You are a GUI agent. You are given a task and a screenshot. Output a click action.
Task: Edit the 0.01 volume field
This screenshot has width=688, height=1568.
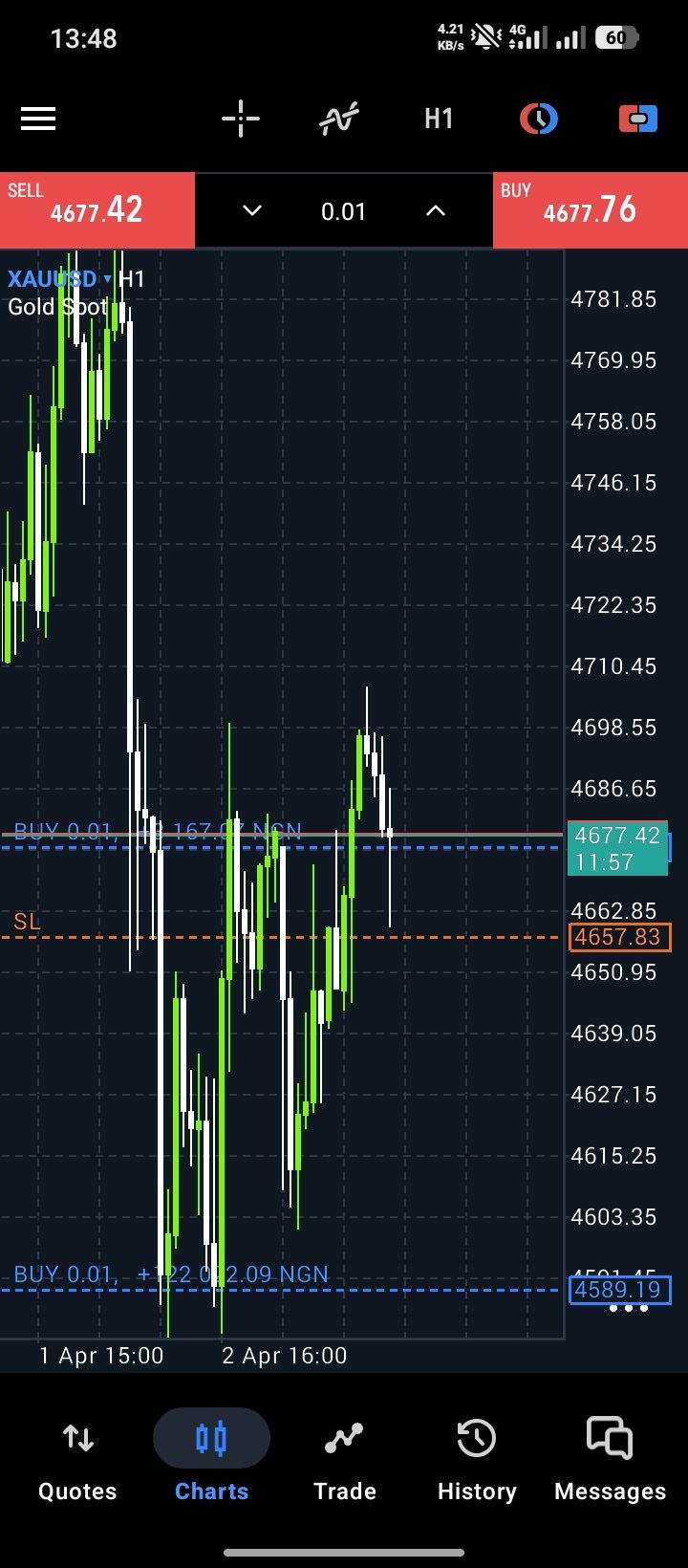click(x=344, y=211)
